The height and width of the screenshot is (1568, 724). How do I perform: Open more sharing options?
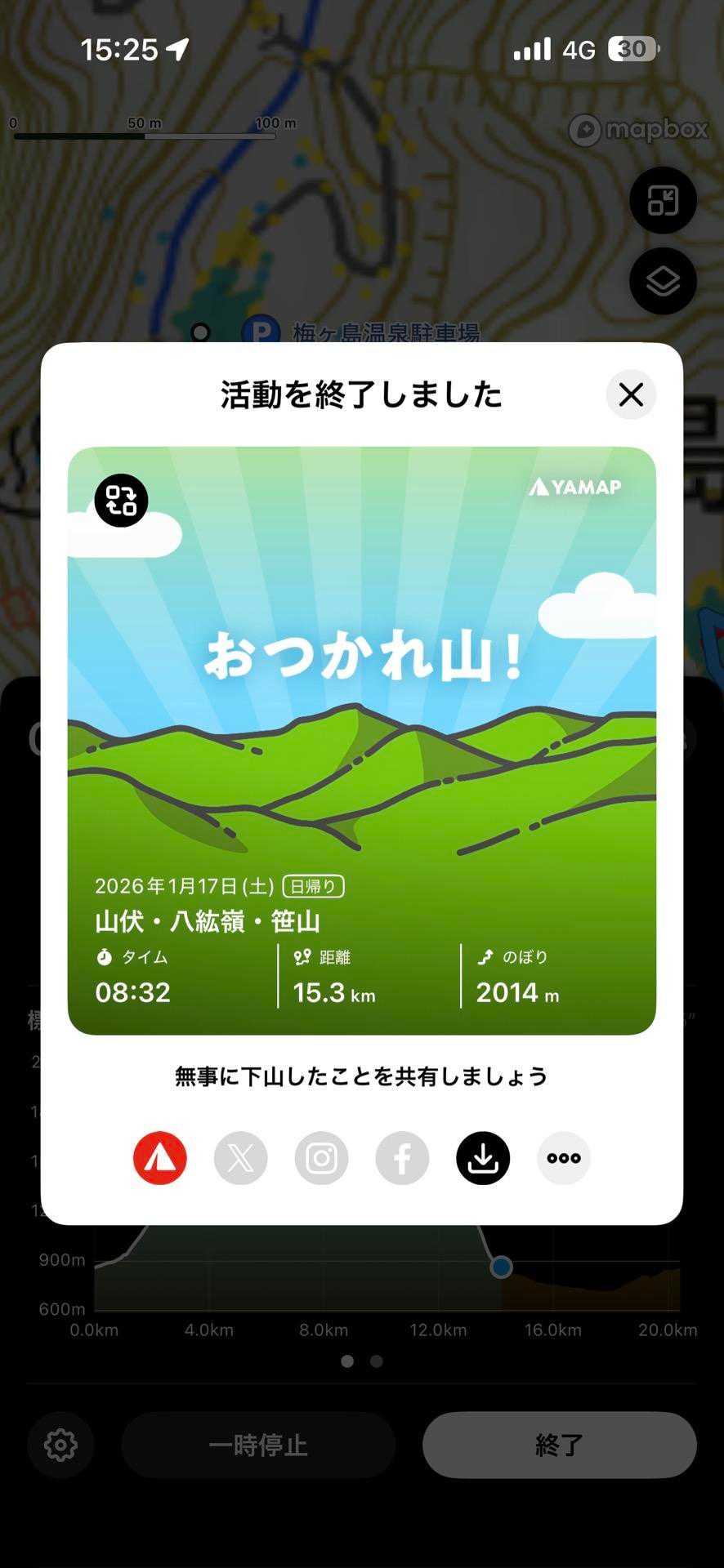pos(564,1158)
